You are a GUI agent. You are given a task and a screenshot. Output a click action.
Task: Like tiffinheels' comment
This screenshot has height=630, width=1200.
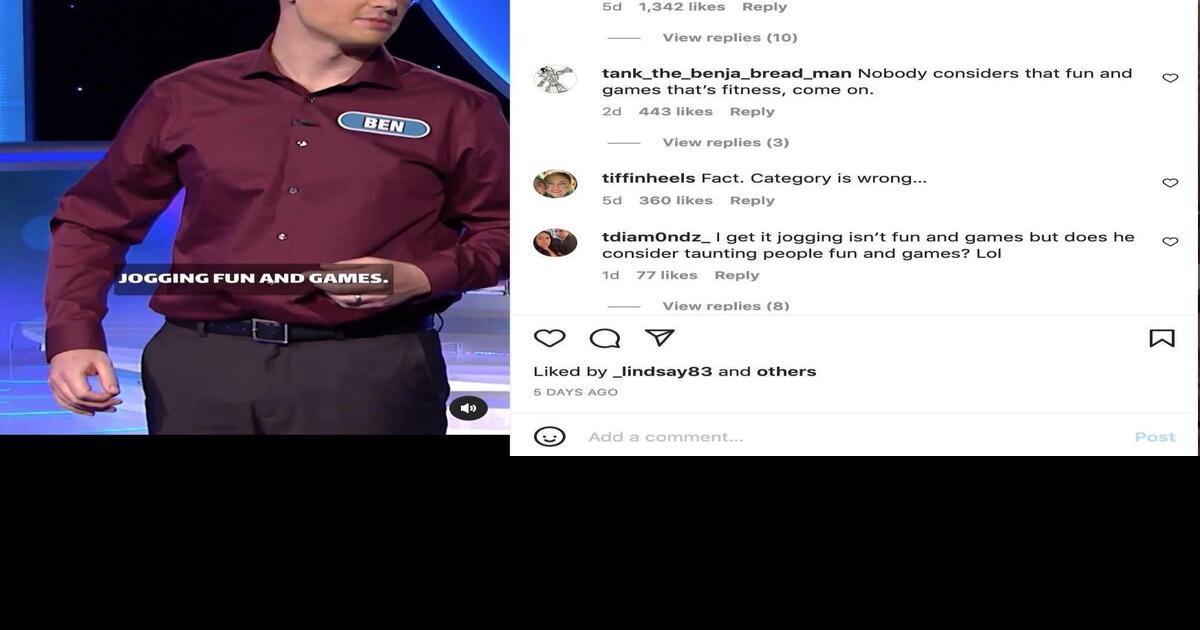pyautogui.click(x=1170, y=183)
